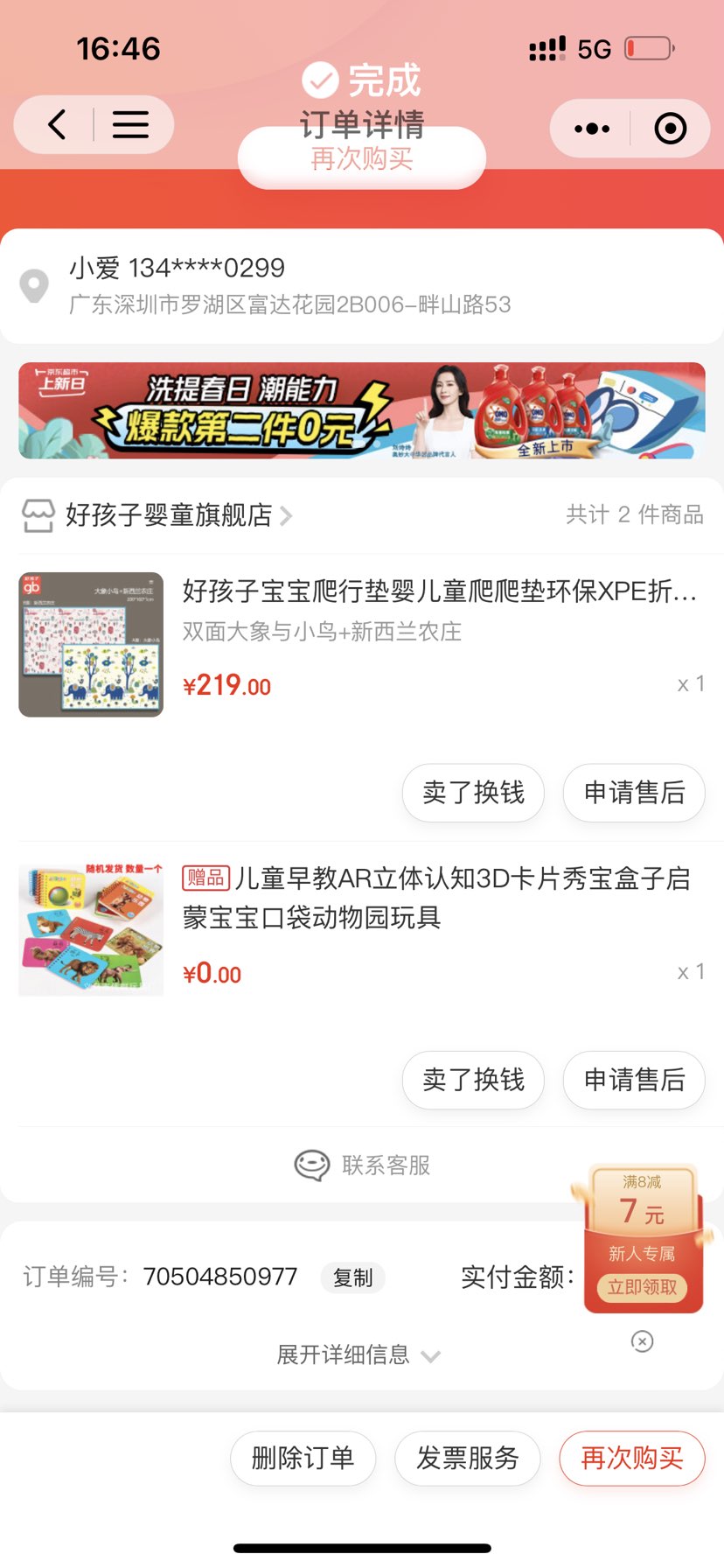Dismiss the floating coupon popup
Screen dimensions: 724x1568
pyautogui.click(x=642, y=1341)
